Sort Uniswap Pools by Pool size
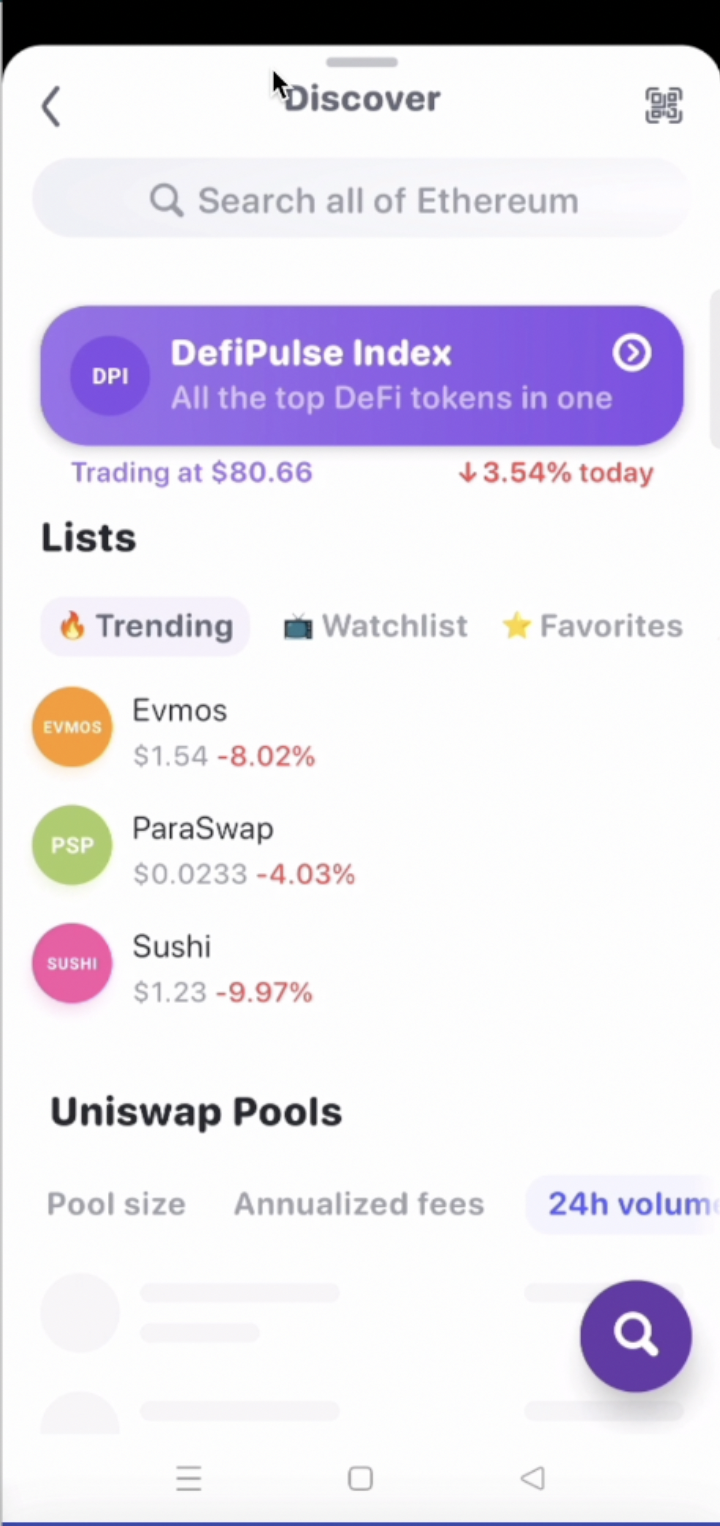Viewport: 720px width, 1526px height. point(116,1204)
